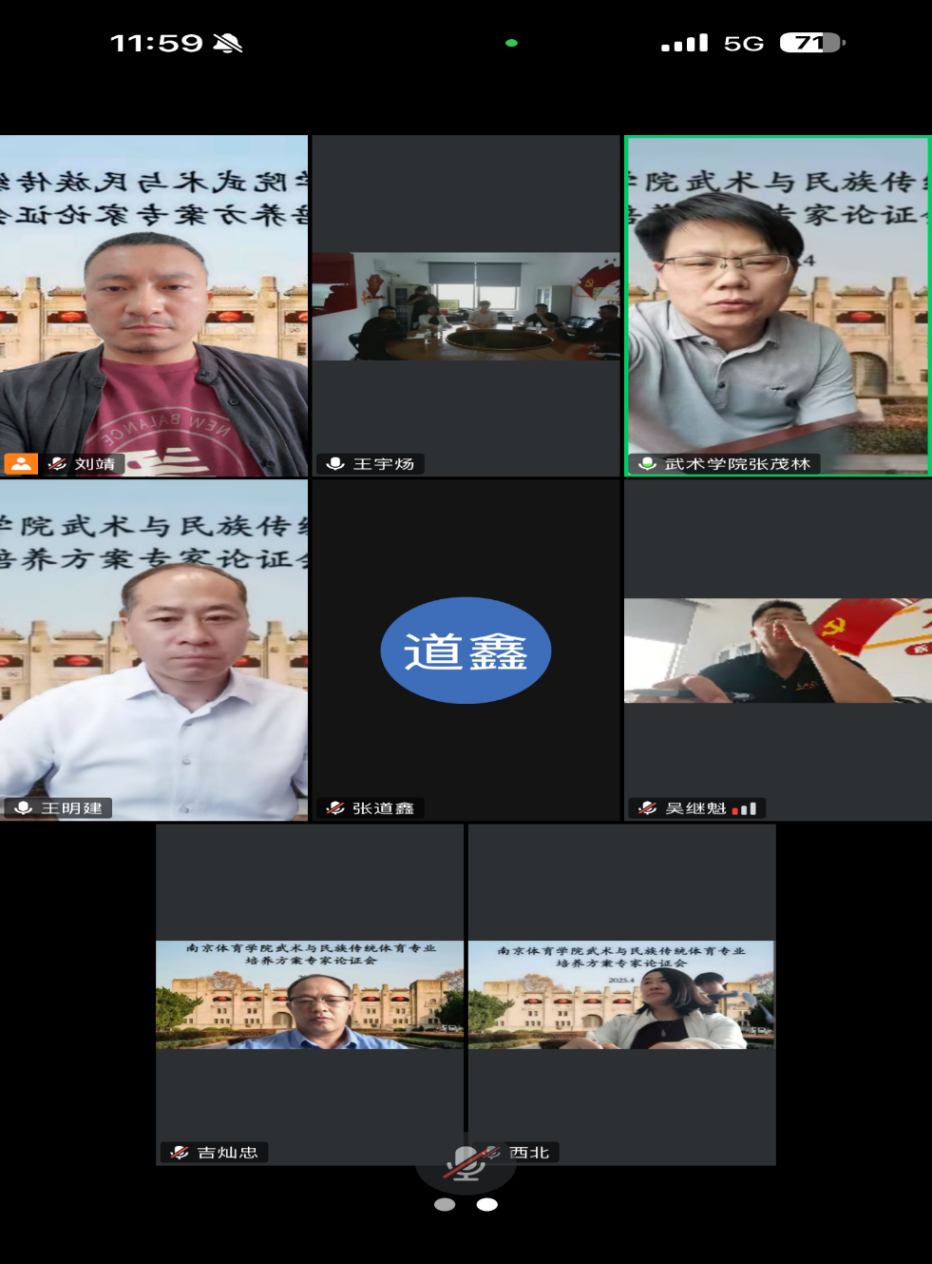Image resolution: width=932 pixels, height=1264 pixels.
Task: Open 张道鑫's avatar tile
Action: point(466,650)
